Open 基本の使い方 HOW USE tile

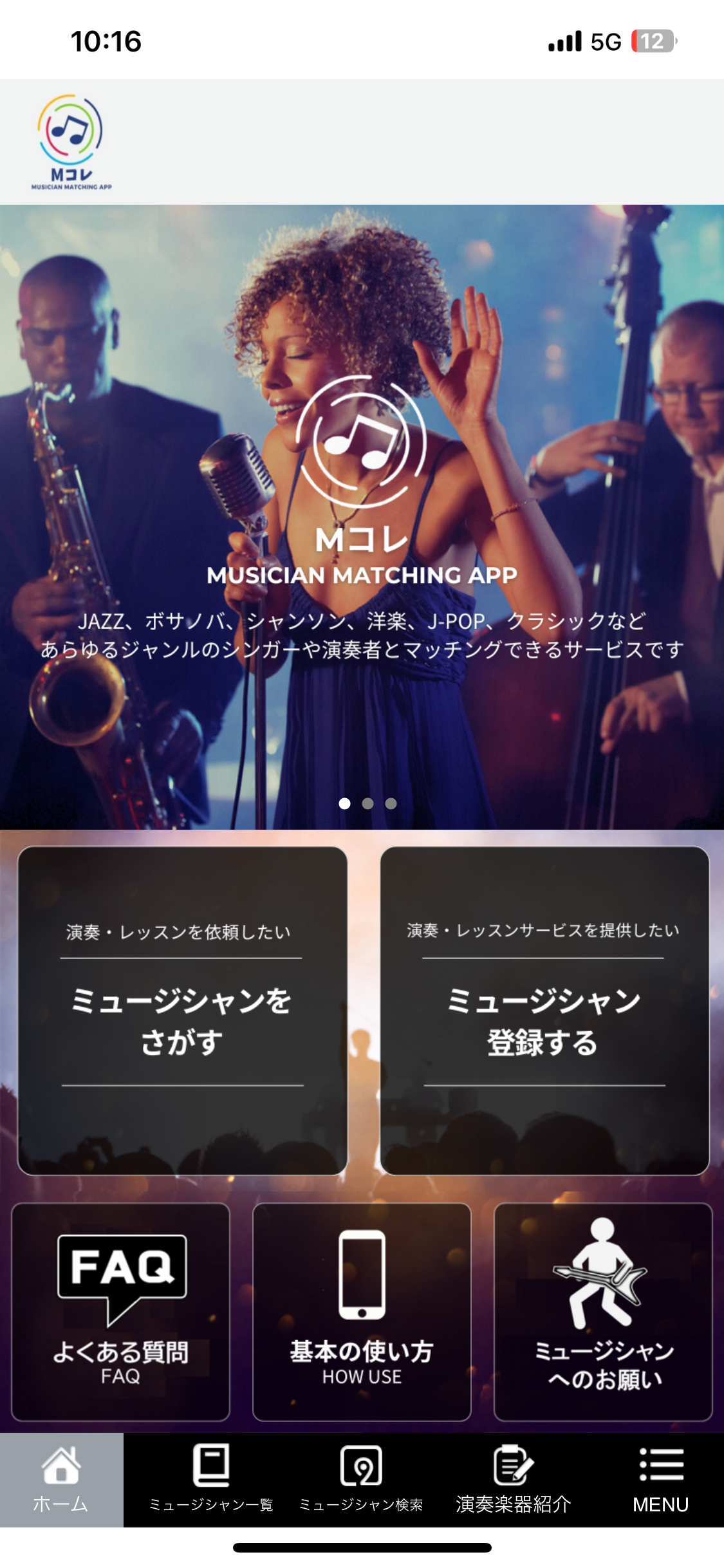(362, 1311)
